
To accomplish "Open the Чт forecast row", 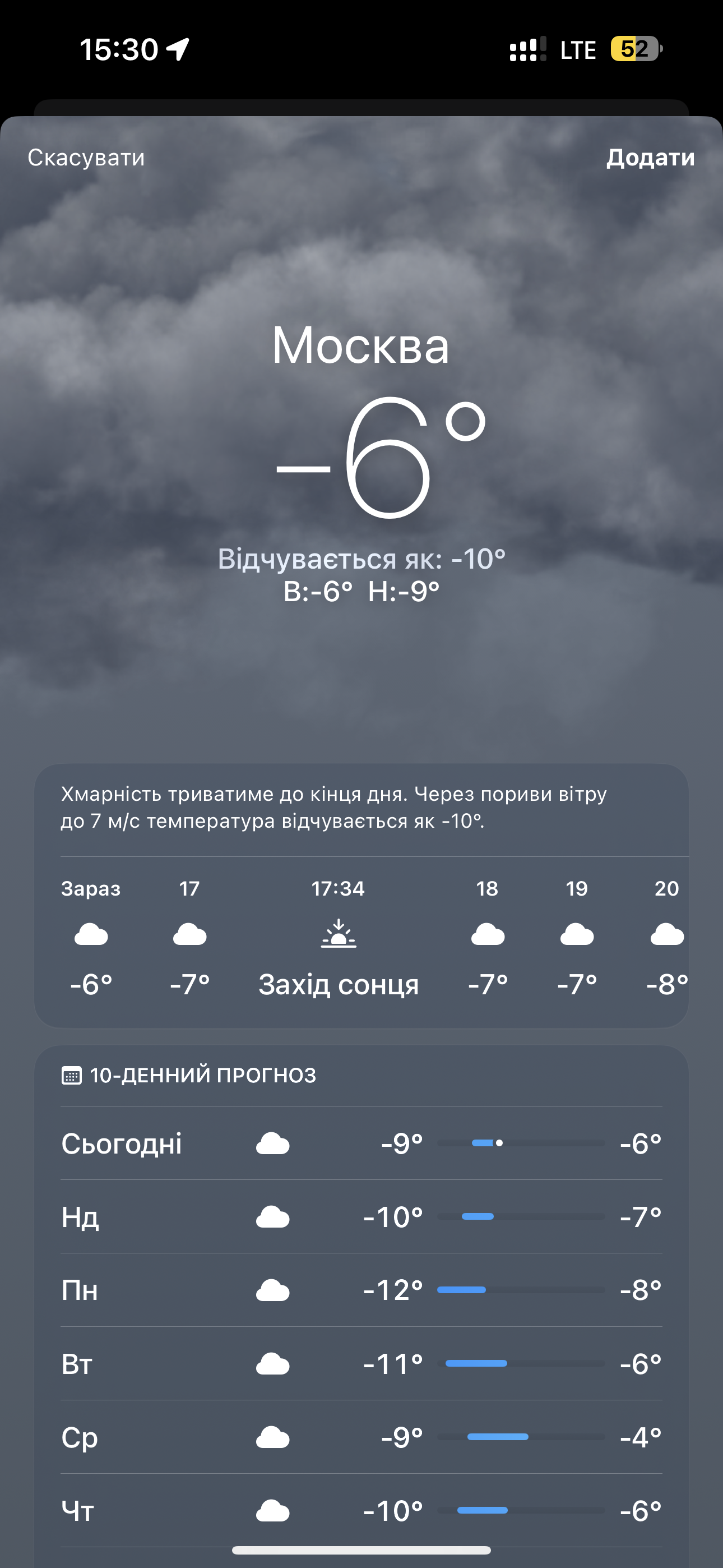I will (x=361, y=1510).
